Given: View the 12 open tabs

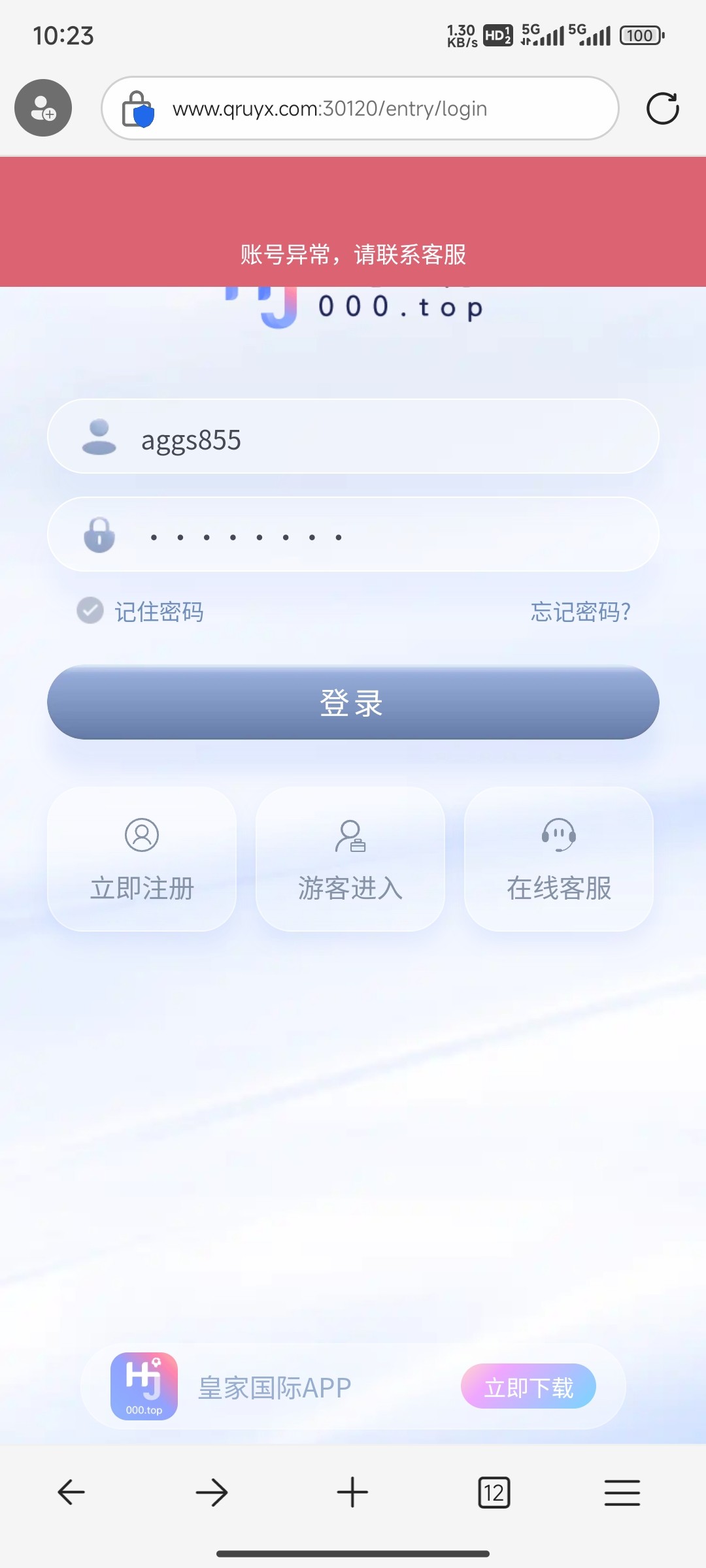Looking at the screenshot, I should click(494, 1493).
